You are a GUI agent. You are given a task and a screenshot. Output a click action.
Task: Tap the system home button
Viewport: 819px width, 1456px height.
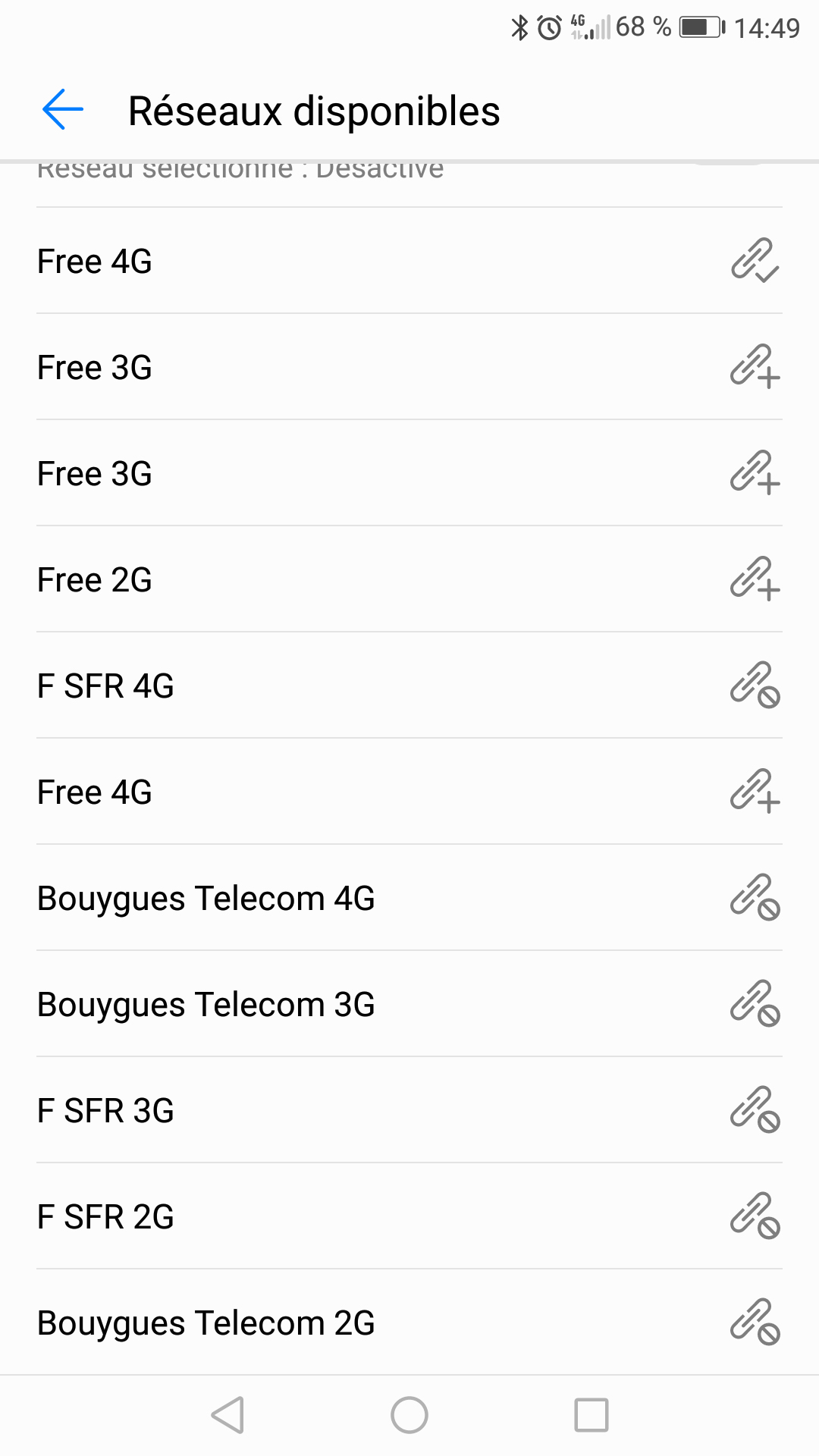coord(409,1415)
